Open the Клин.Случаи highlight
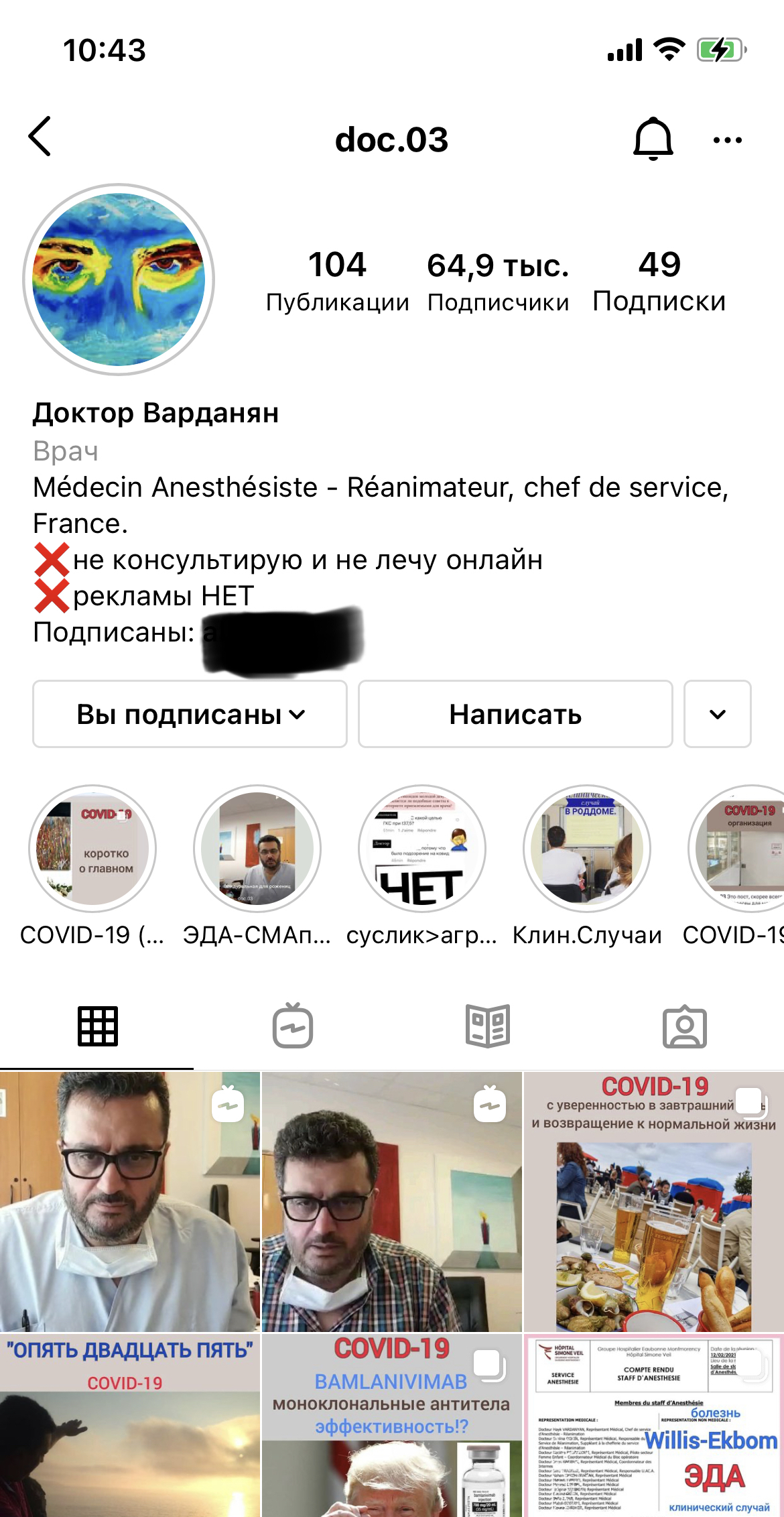This screenshot has width=784, height=1517. coord(587,849)
